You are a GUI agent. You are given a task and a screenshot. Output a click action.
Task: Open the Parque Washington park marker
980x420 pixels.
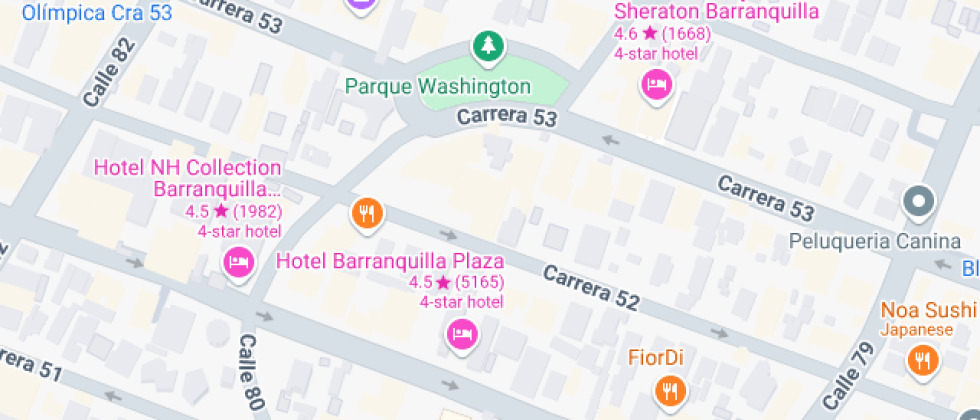click(488, 47)
